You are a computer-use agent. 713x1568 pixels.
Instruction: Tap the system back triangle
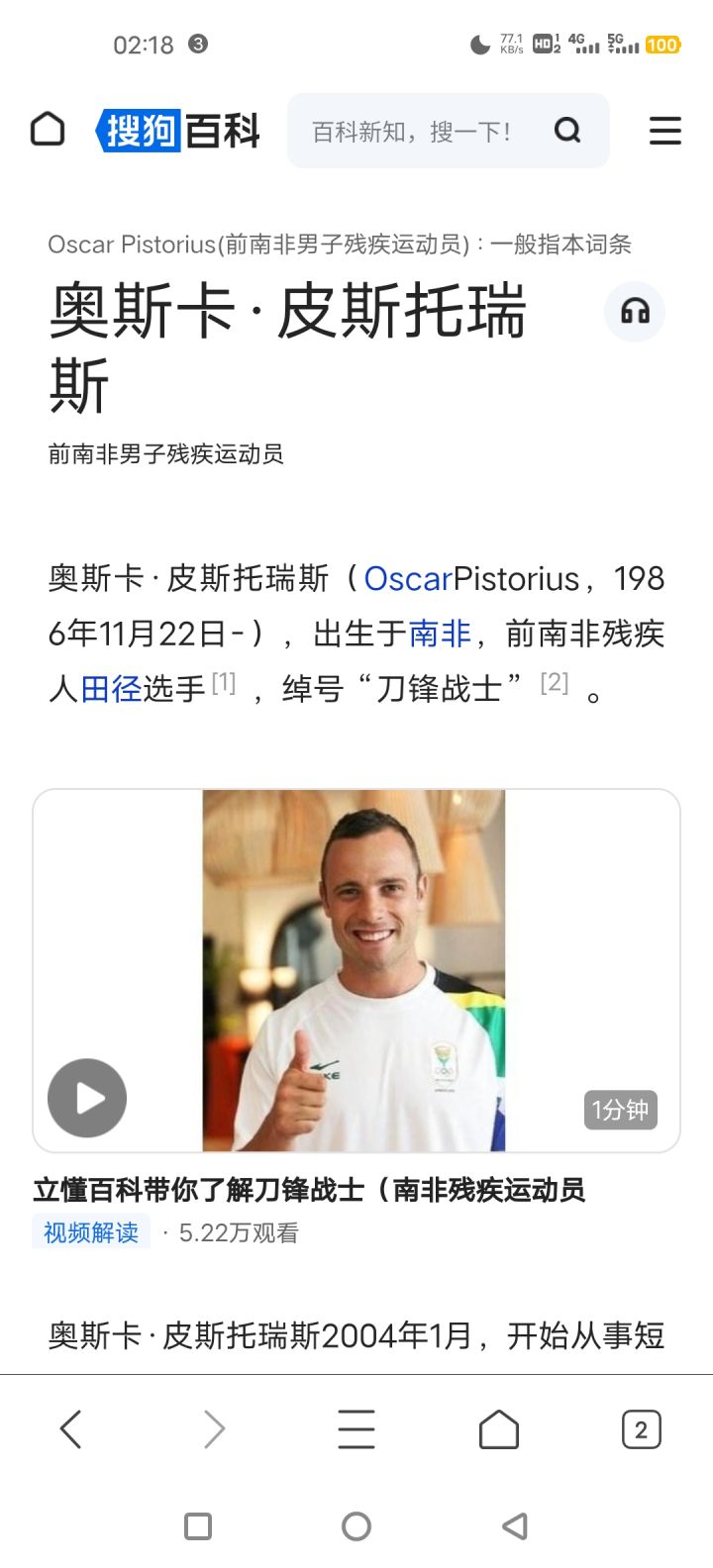pyautogui.click(x=515, y=1526)
